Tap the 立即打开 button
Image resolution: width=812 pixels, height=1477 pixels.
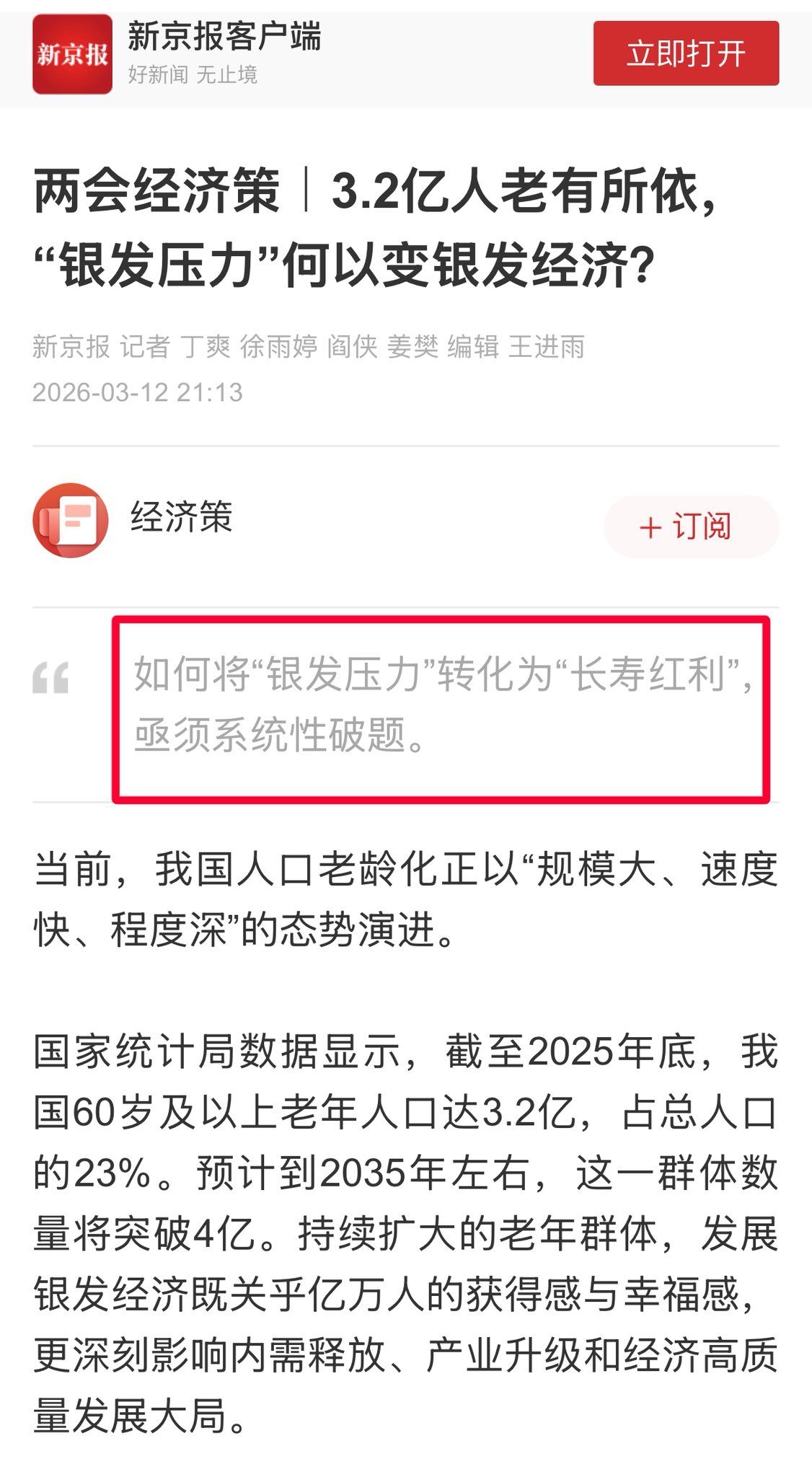coord(685,53)
